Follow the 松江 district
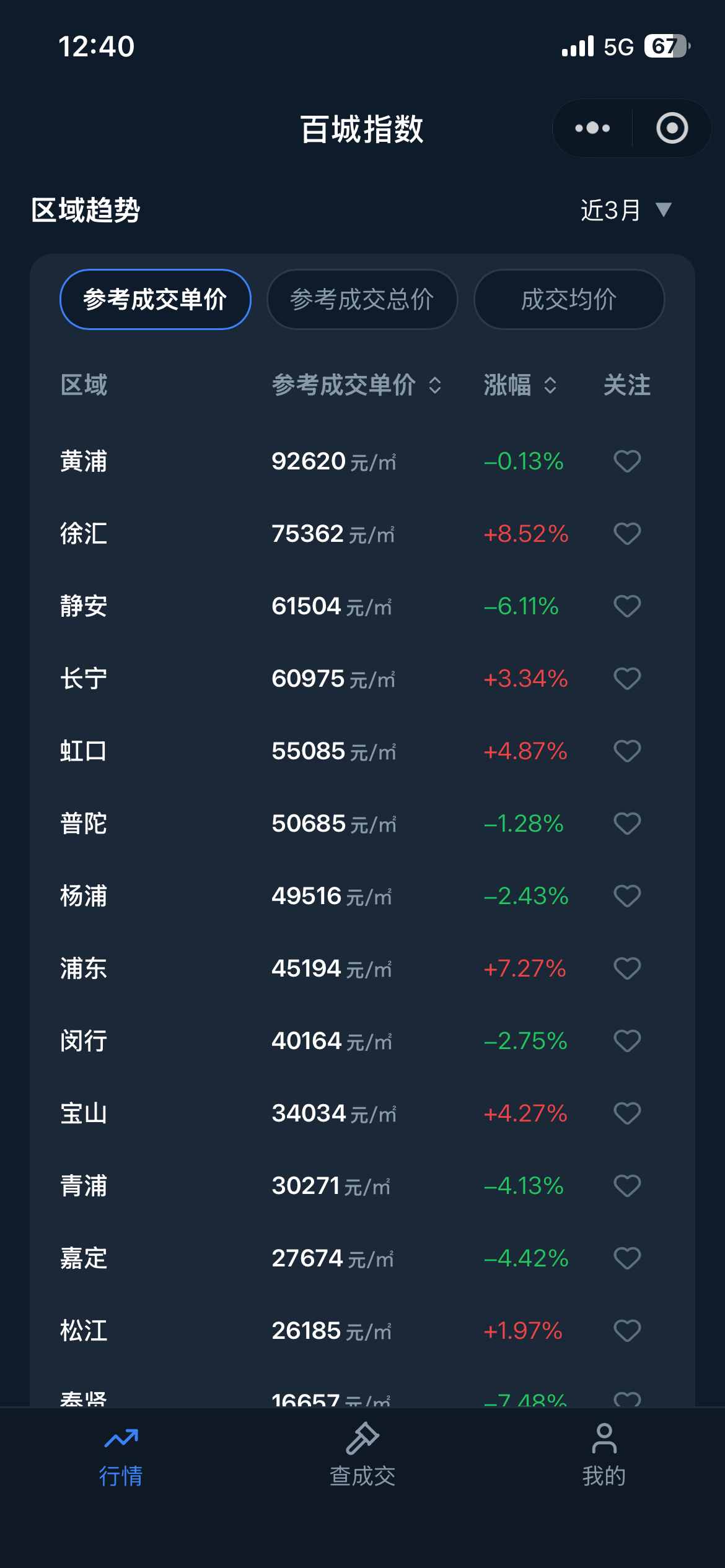This screenshot has width=725, height=1568. coord(627,1331)
